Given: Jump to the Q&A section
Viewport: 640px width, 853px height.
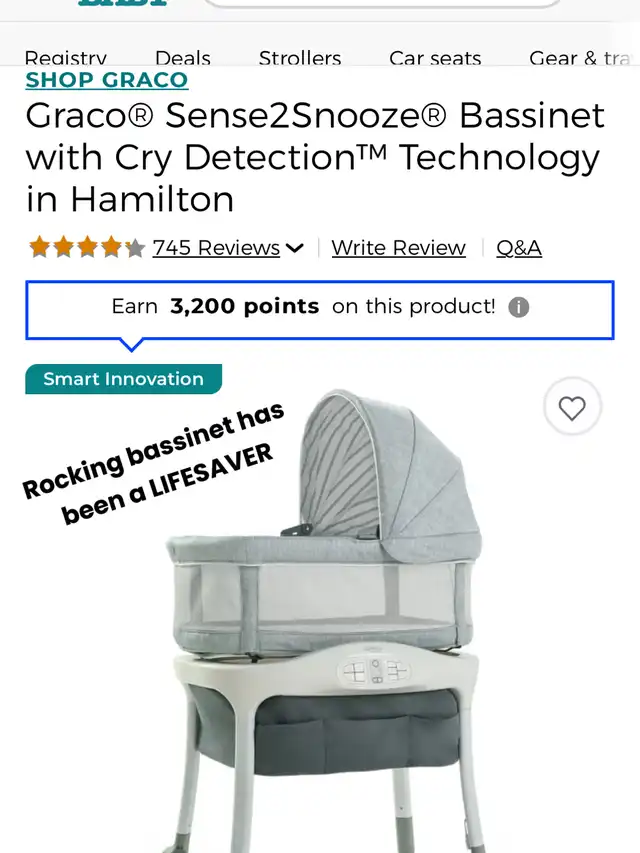Looking at the screenshot, I should tap(519, 248).
